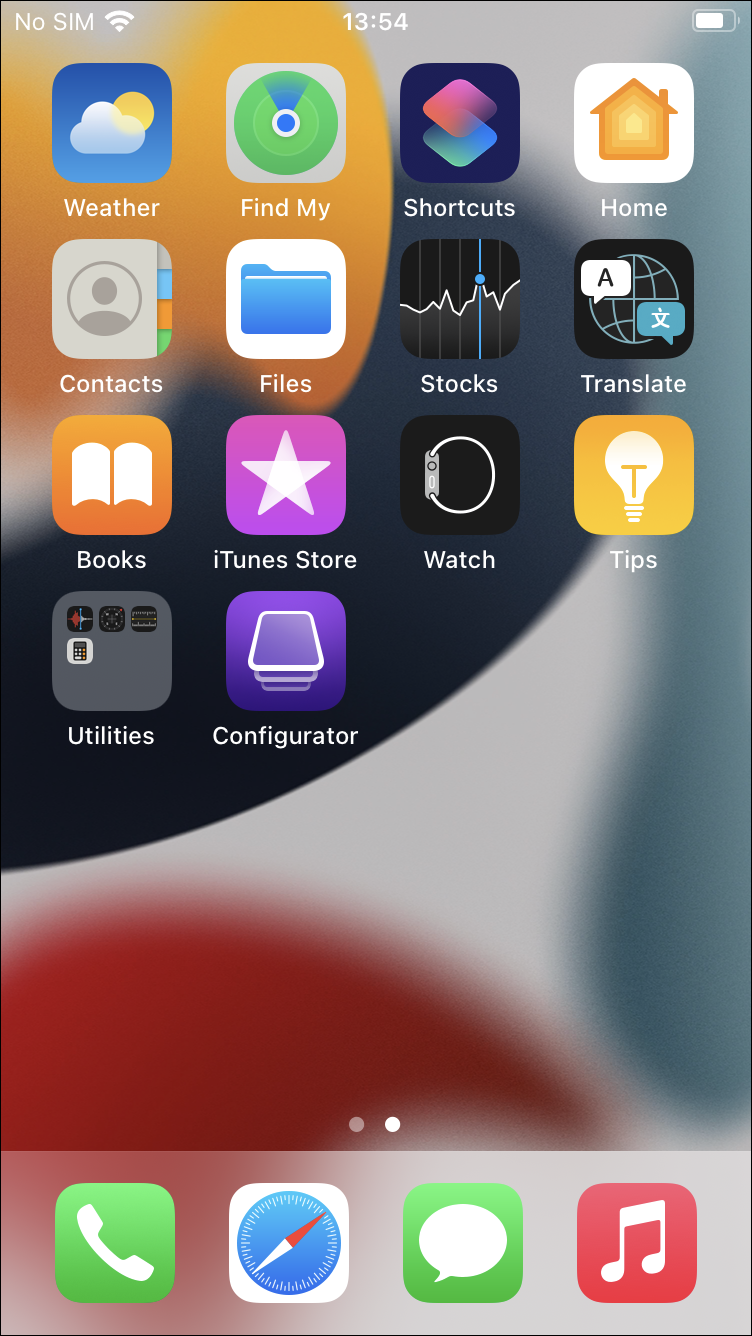The height and width of the screenshot is (1336, 752).
Task: Open iTunes Store
Action: [286, 475]
